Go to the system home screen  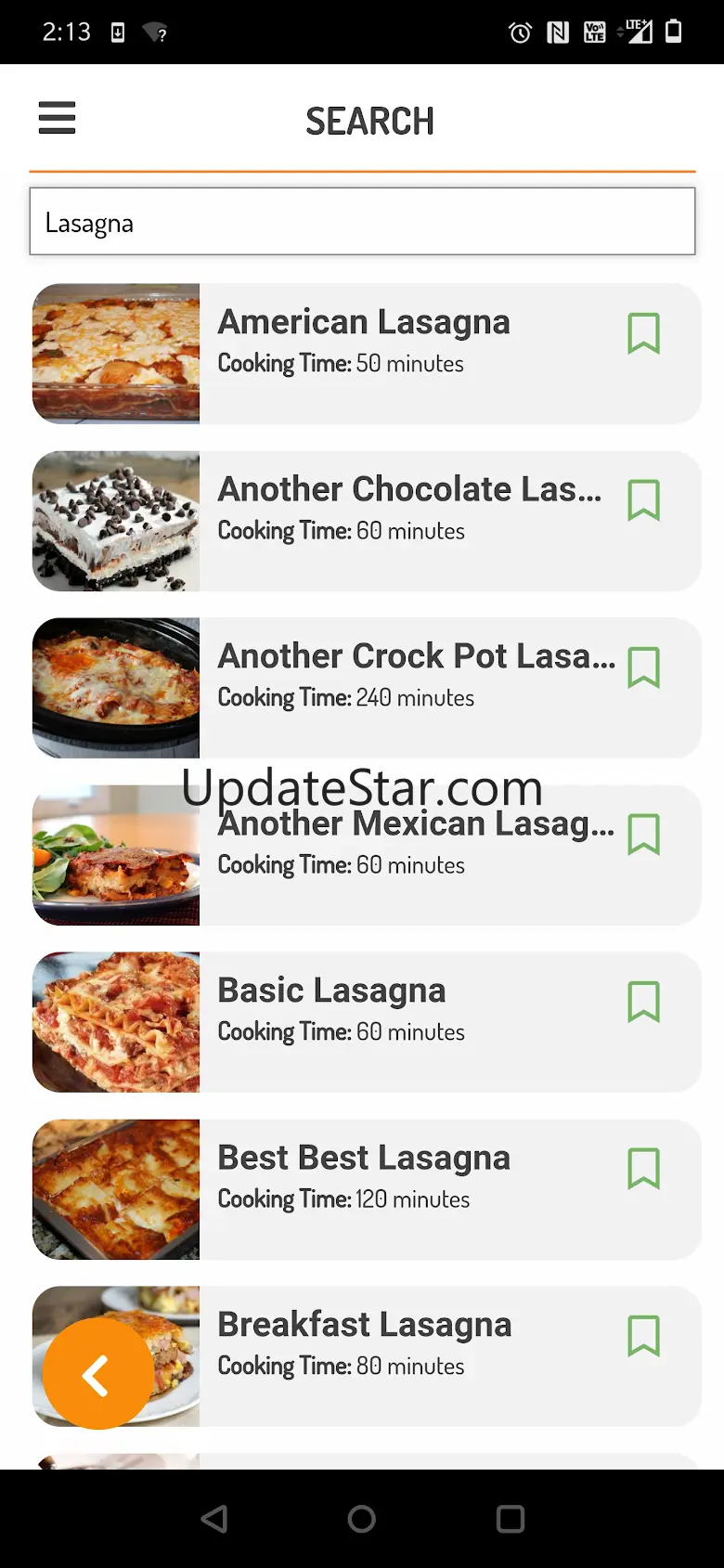coord(362,1519)
